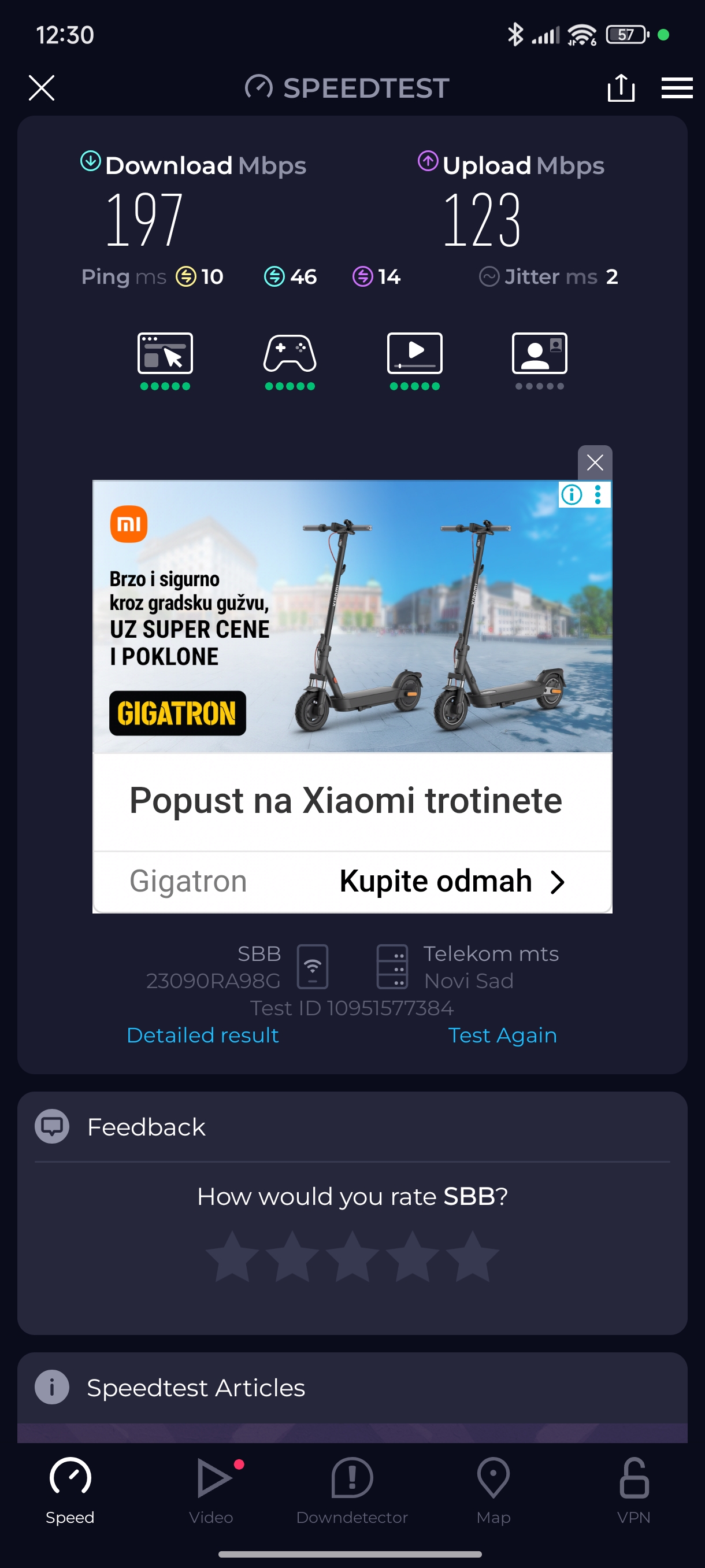The height and width of the screenshot is (1568, 705).
Task: Rate SBB one star
Action: click(x=232, y=1257)
